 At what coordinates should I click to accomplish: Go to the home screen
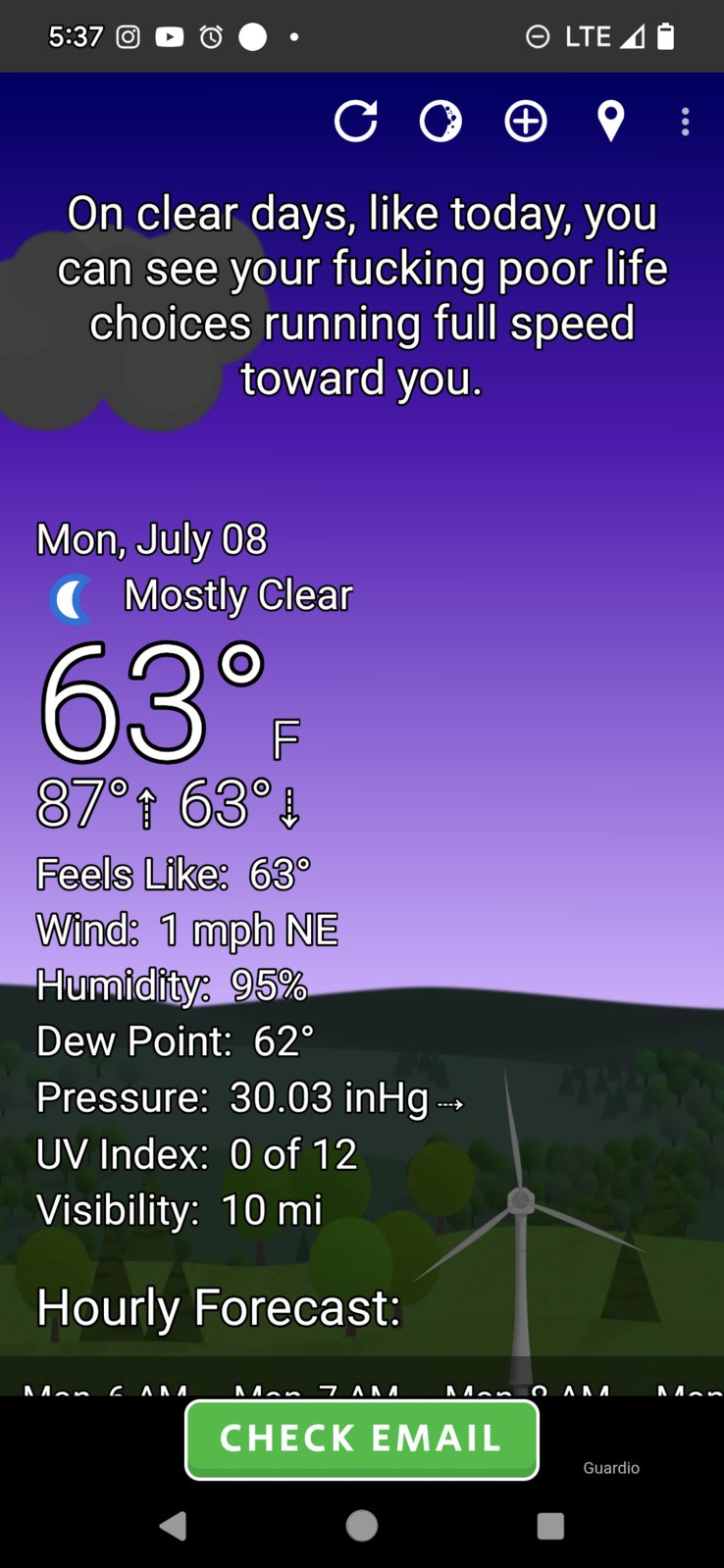coord(362,1526)
